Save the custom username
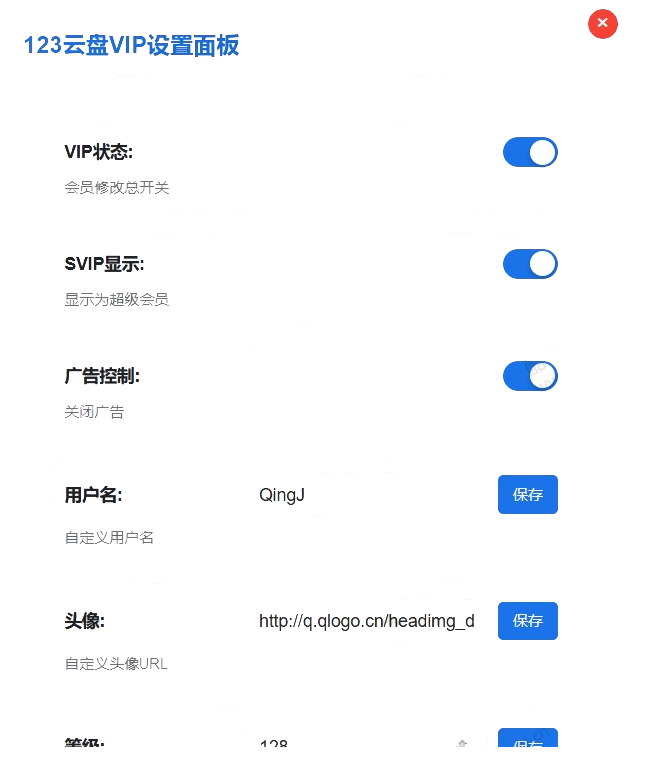Image resolution: width=647 pixels, height=757 pixels. (527, 495)
